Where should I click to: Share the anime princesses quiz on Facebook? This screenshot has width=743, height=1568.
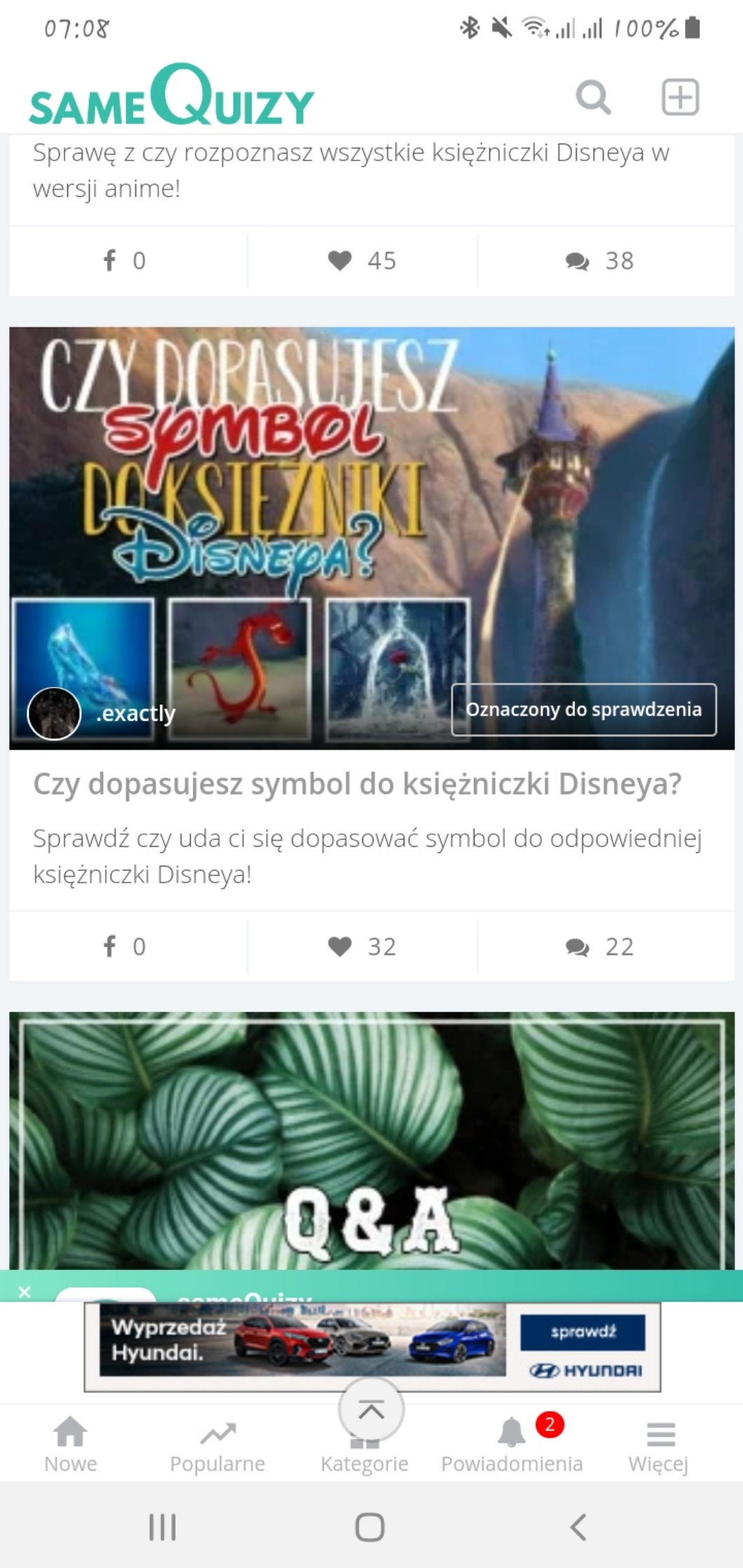pos(125,261)
